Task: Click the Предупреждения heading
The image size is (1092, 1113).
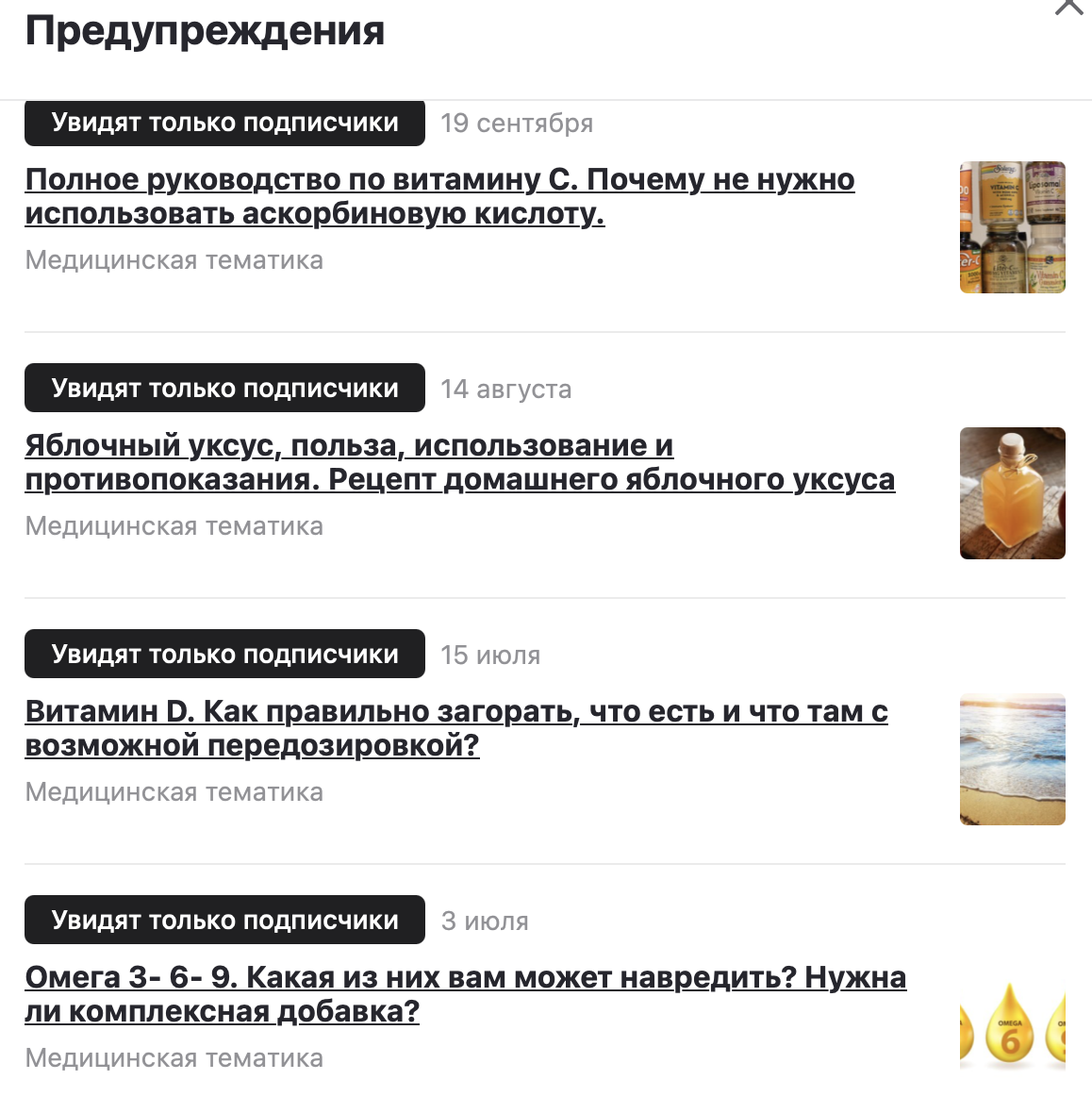Action: (205, 31)
